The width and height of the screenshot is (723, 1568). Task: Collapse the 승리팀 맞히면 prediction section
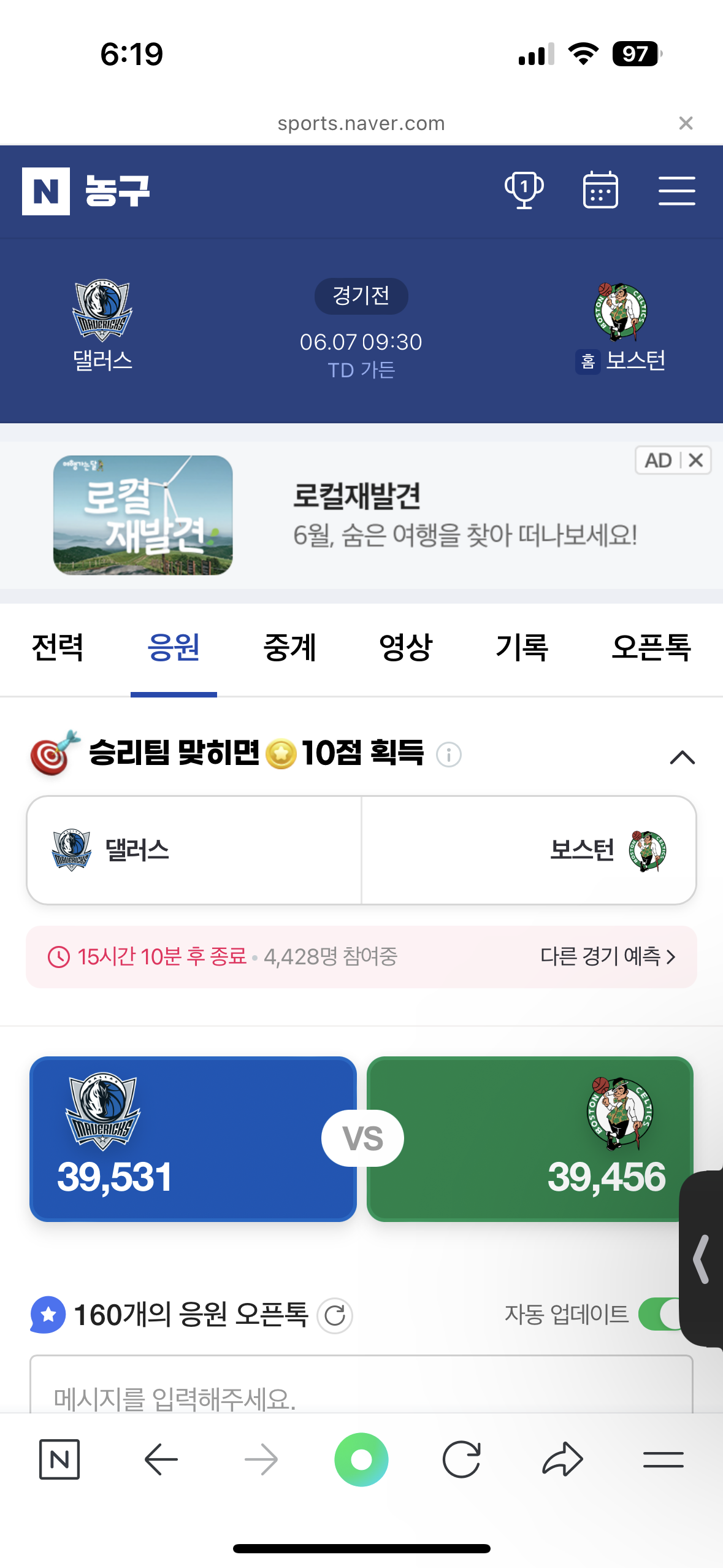point(682,757)
